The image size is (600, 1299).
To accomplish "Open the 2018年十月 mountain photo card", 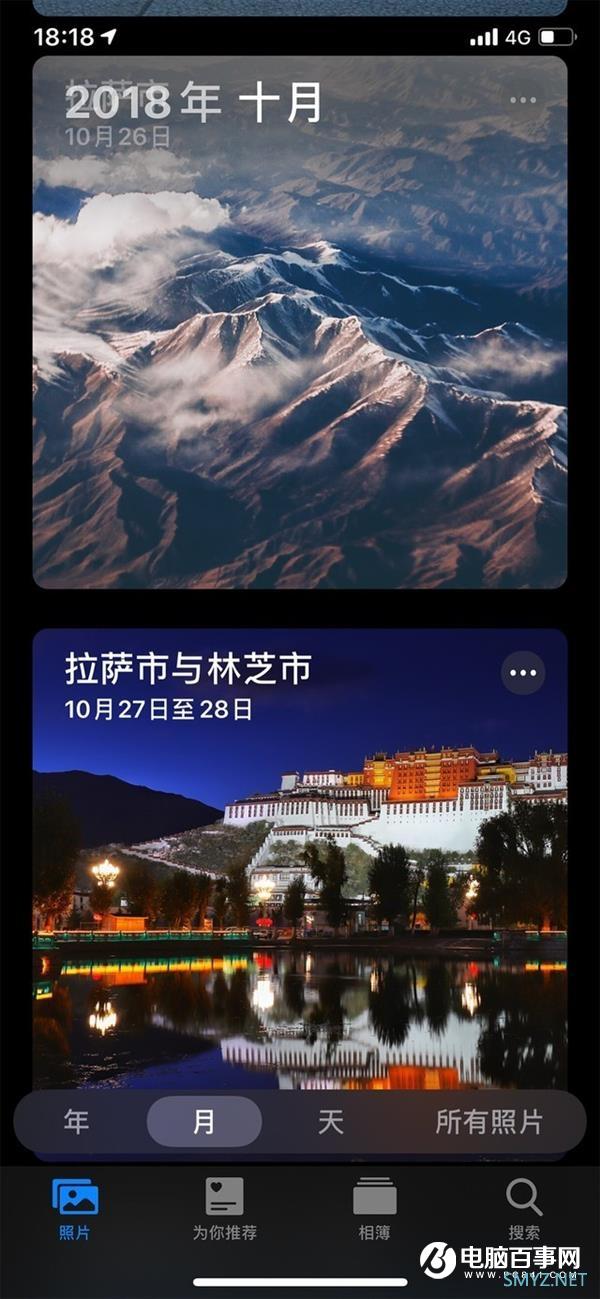I will [300, 350].
